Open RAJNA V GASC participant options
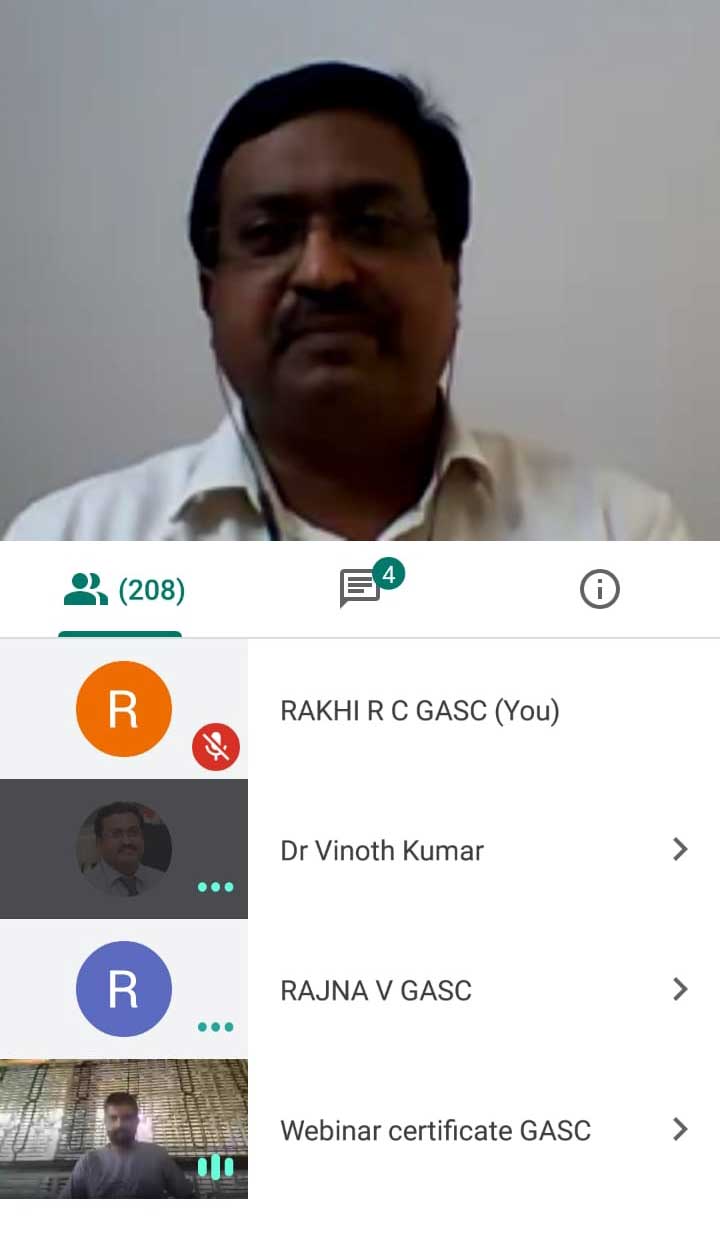The image size is (720, 1245). pyautogui.click(x=680, y=990)
